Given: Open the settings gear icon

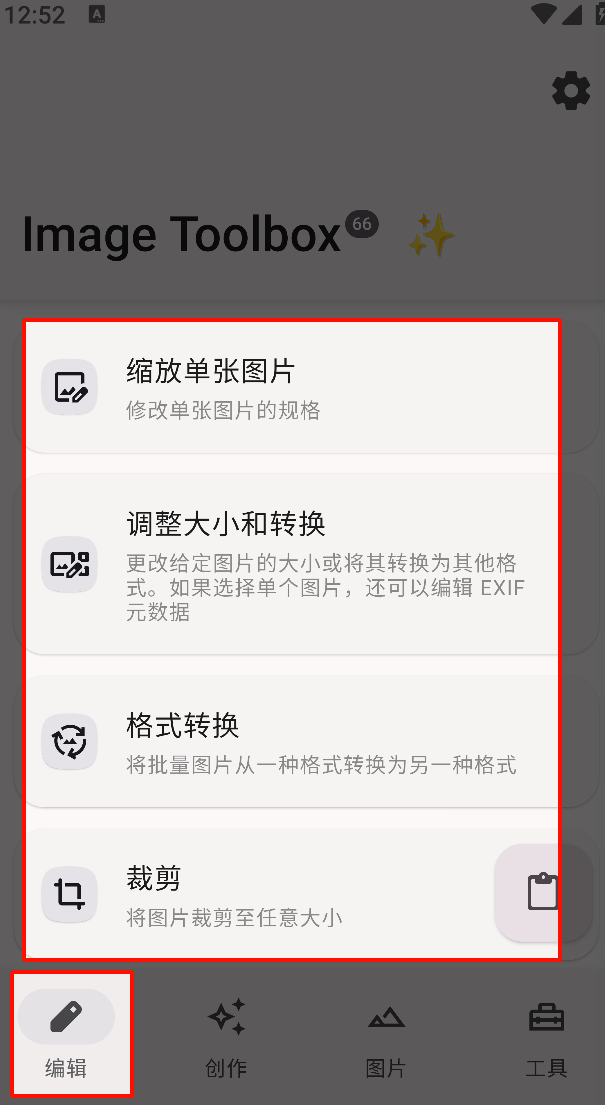Looking at the screenshot, I should [571, 91].
